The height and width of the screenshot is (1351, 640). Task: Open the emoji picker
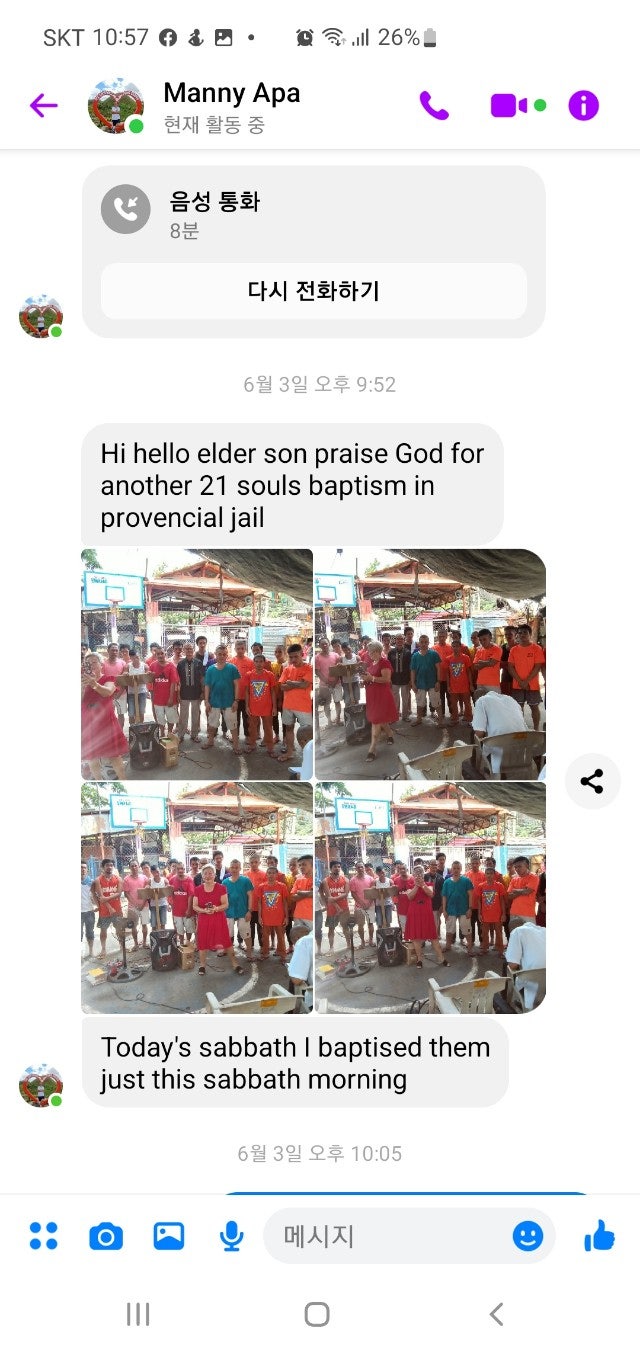point(527,1236)
